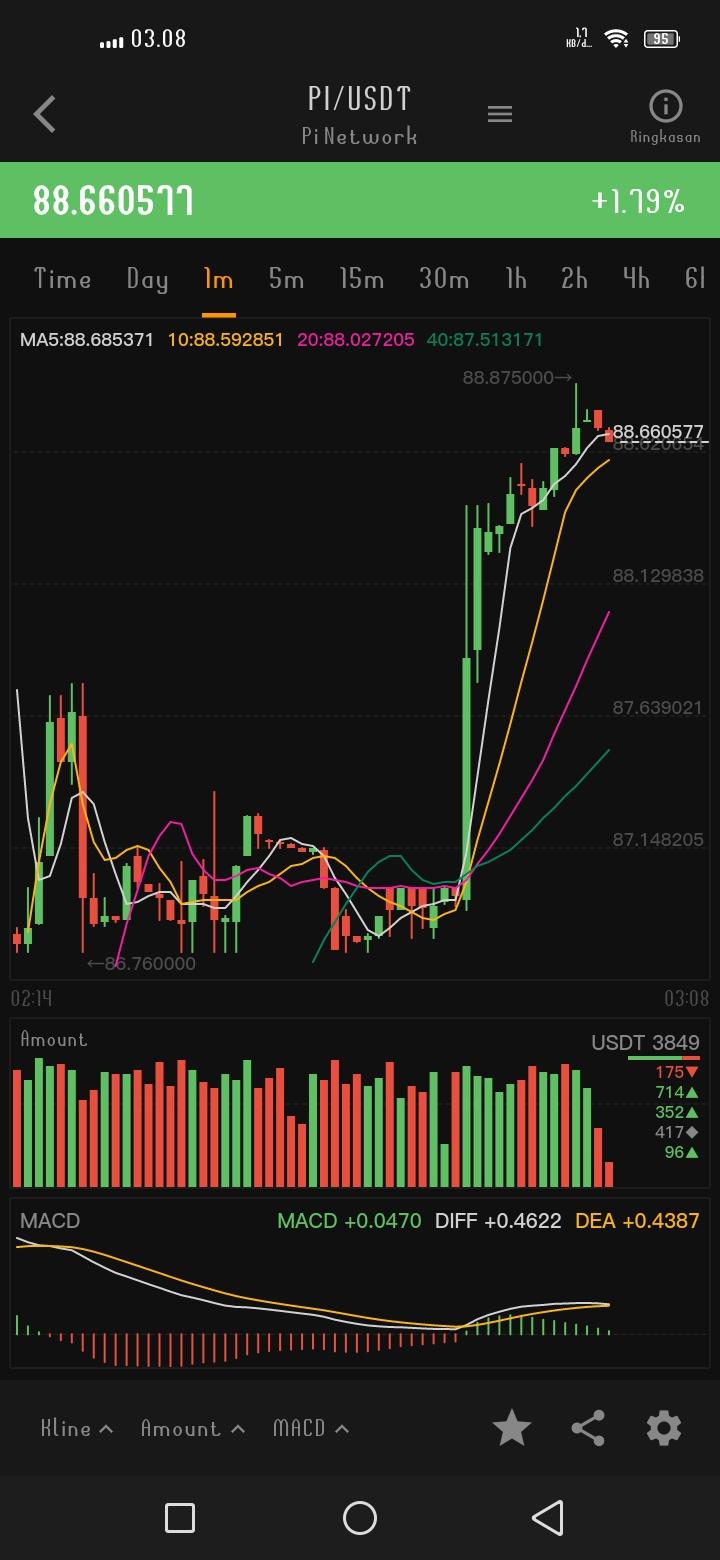Open chart settings gear
This screenshot has height=1560, width=720.
pyautogui.click(x=664, y=1428)
